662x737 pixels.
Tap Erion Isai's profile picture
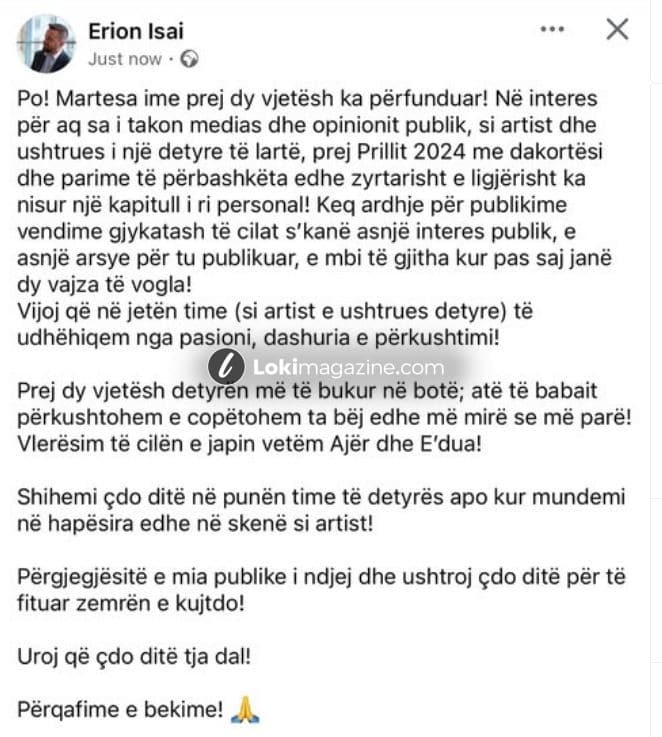[x=47, y=44]
